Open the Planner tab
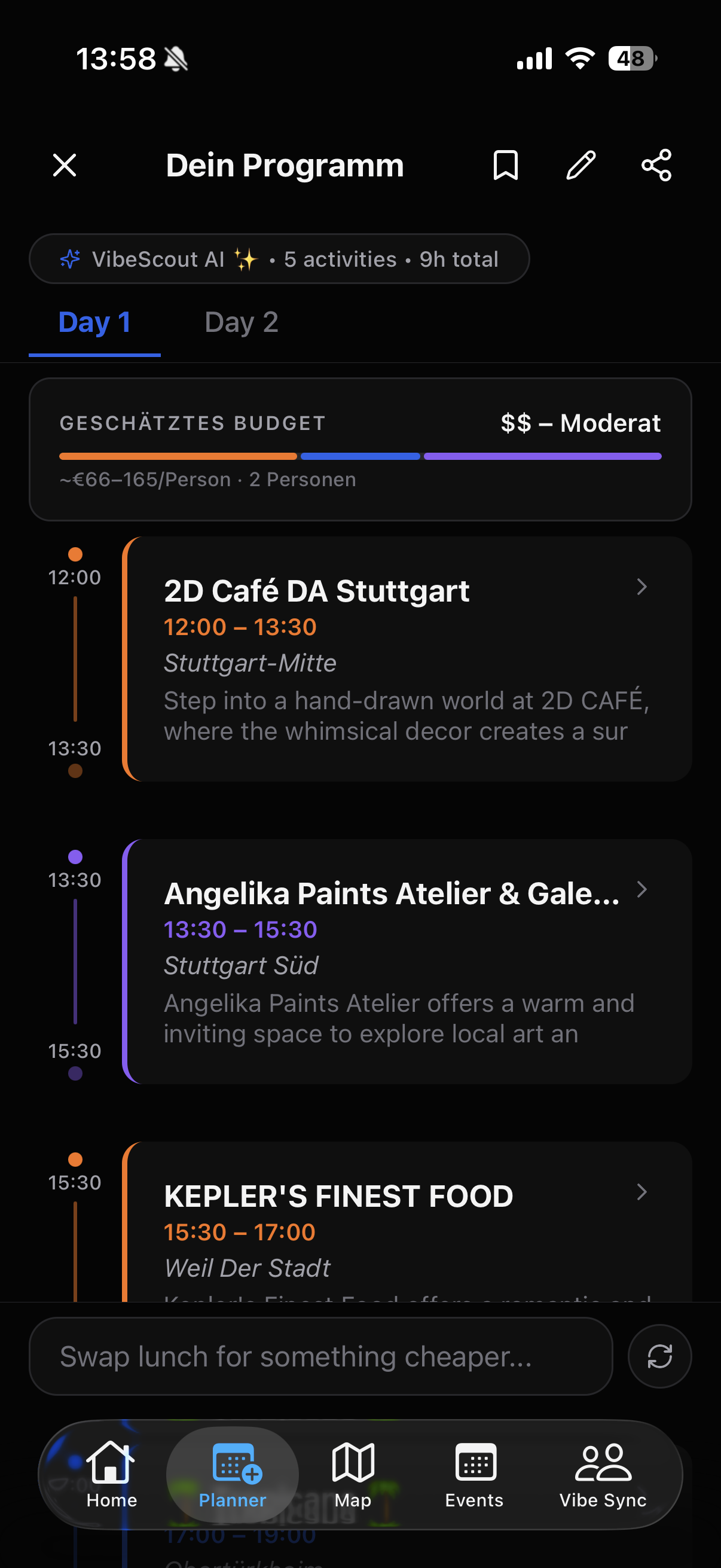This screenshot has height=1568, width=721. tap(233, 1474)
